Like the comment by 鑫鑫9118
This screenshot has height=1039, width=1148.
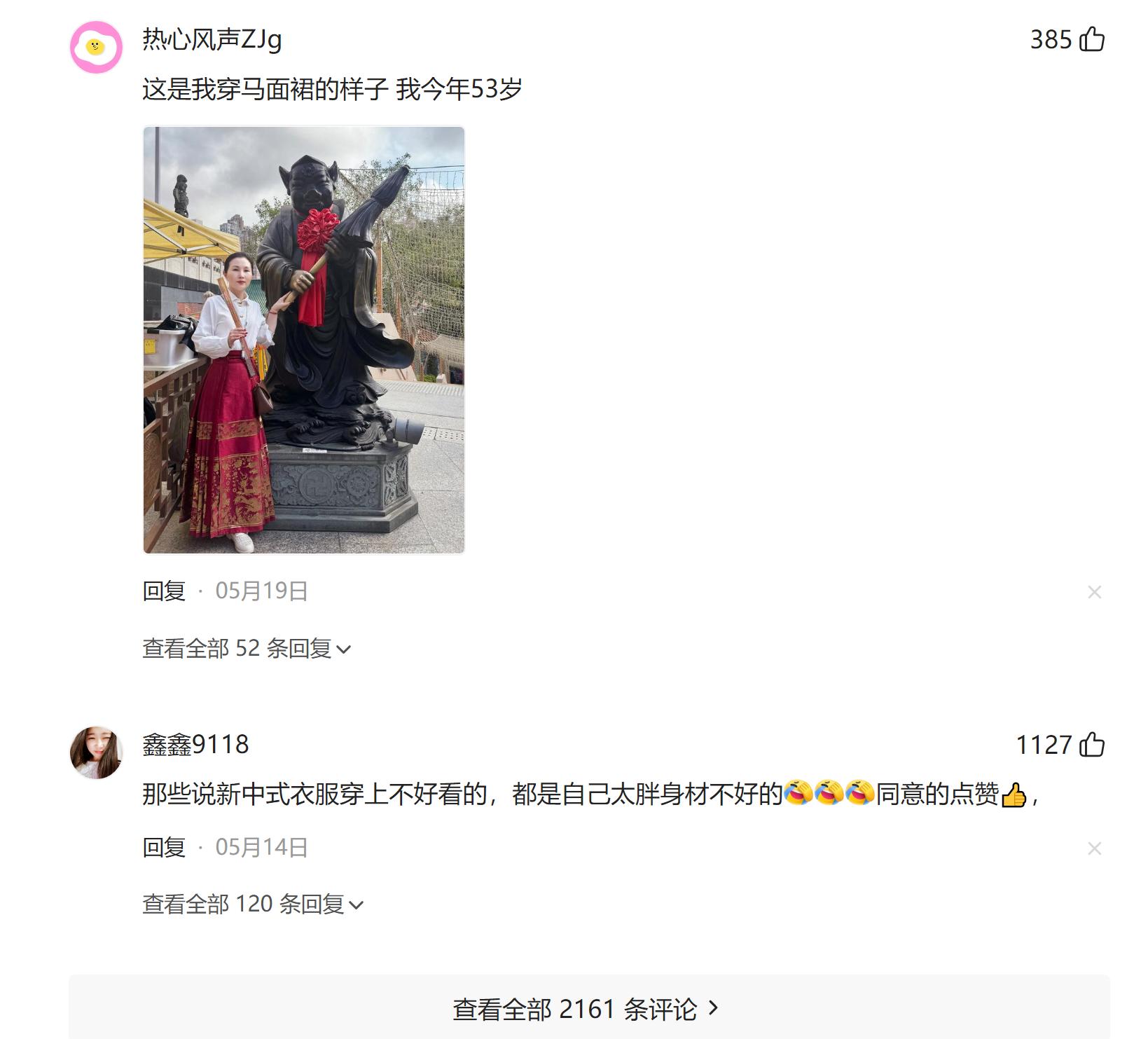pyautogui.click(x=1091, y=745)
